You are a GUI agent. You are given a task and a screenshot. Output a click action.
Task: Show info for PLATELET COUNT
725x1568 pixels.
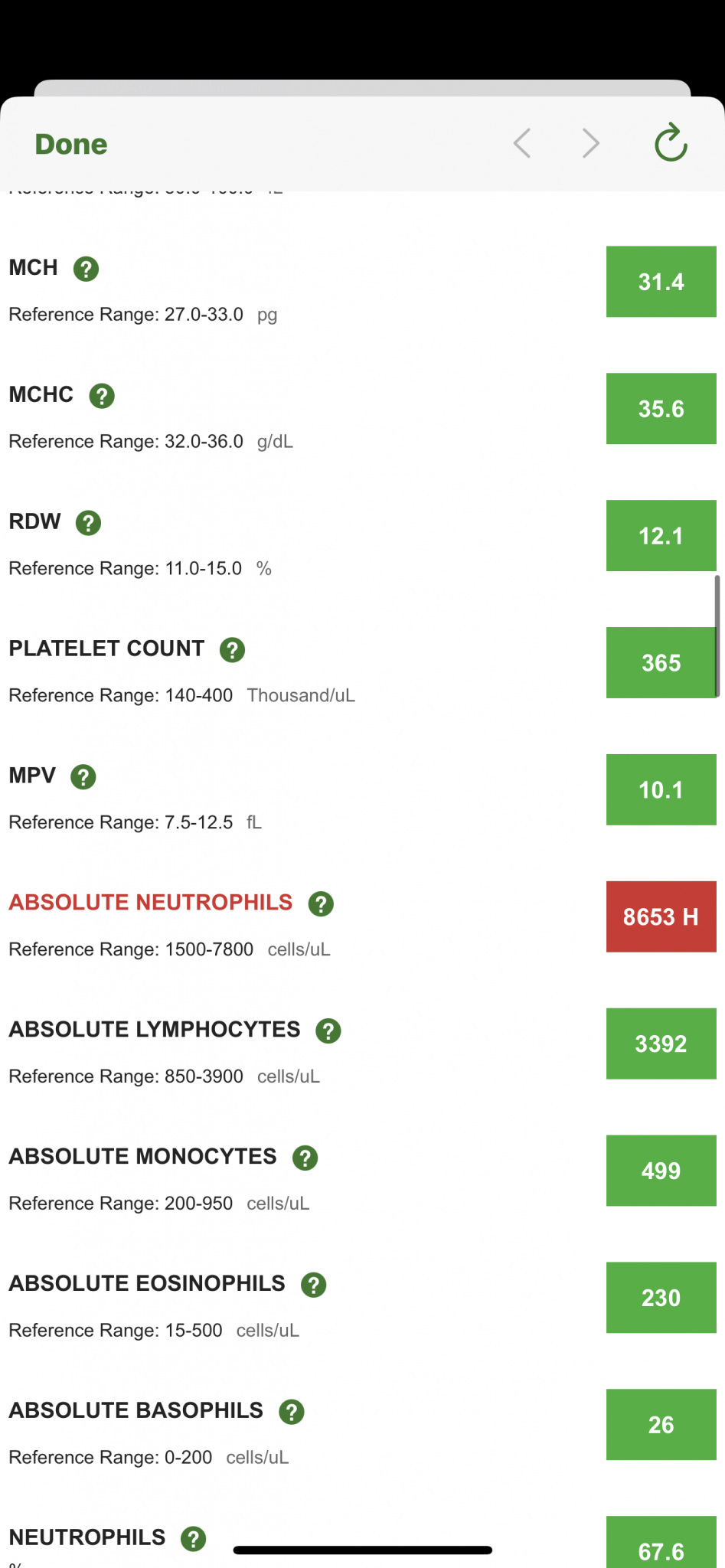(232, 650)
